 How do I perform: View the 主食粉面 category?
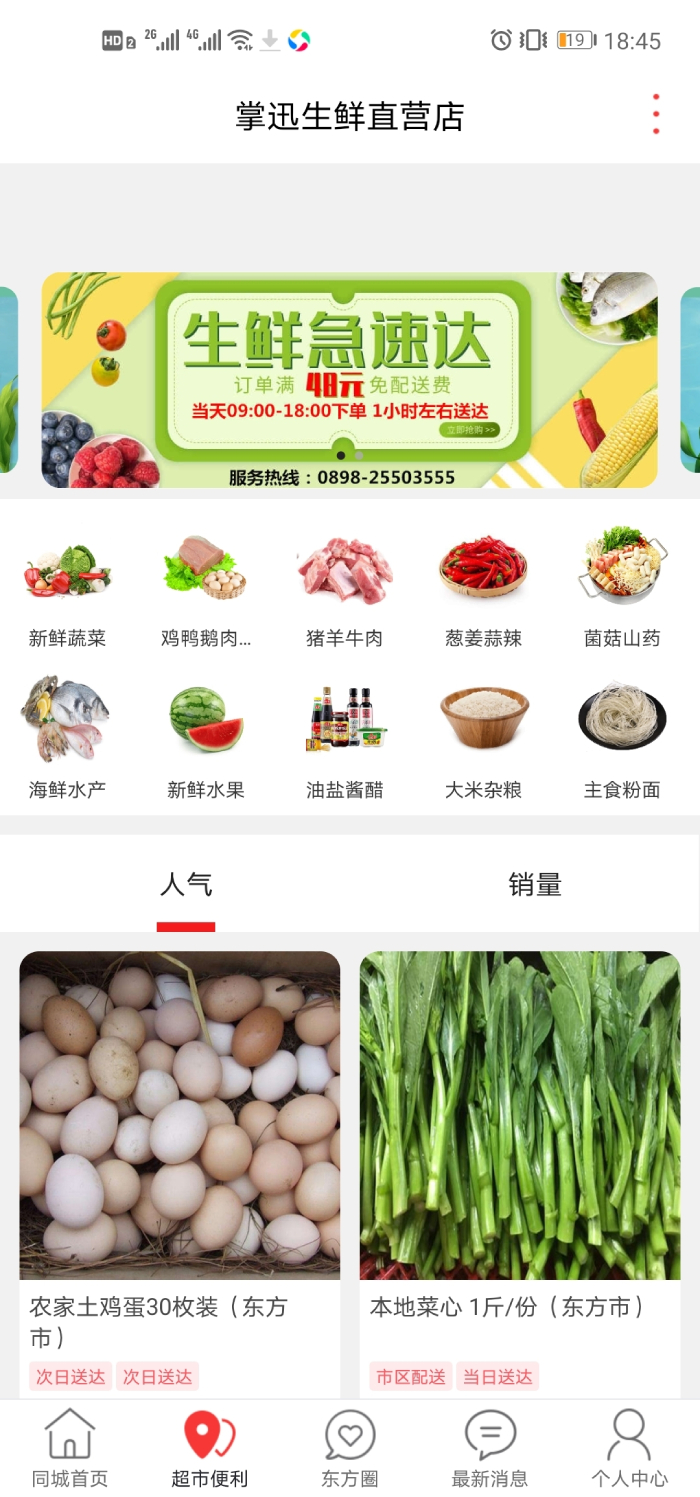[x=622, y=740]
